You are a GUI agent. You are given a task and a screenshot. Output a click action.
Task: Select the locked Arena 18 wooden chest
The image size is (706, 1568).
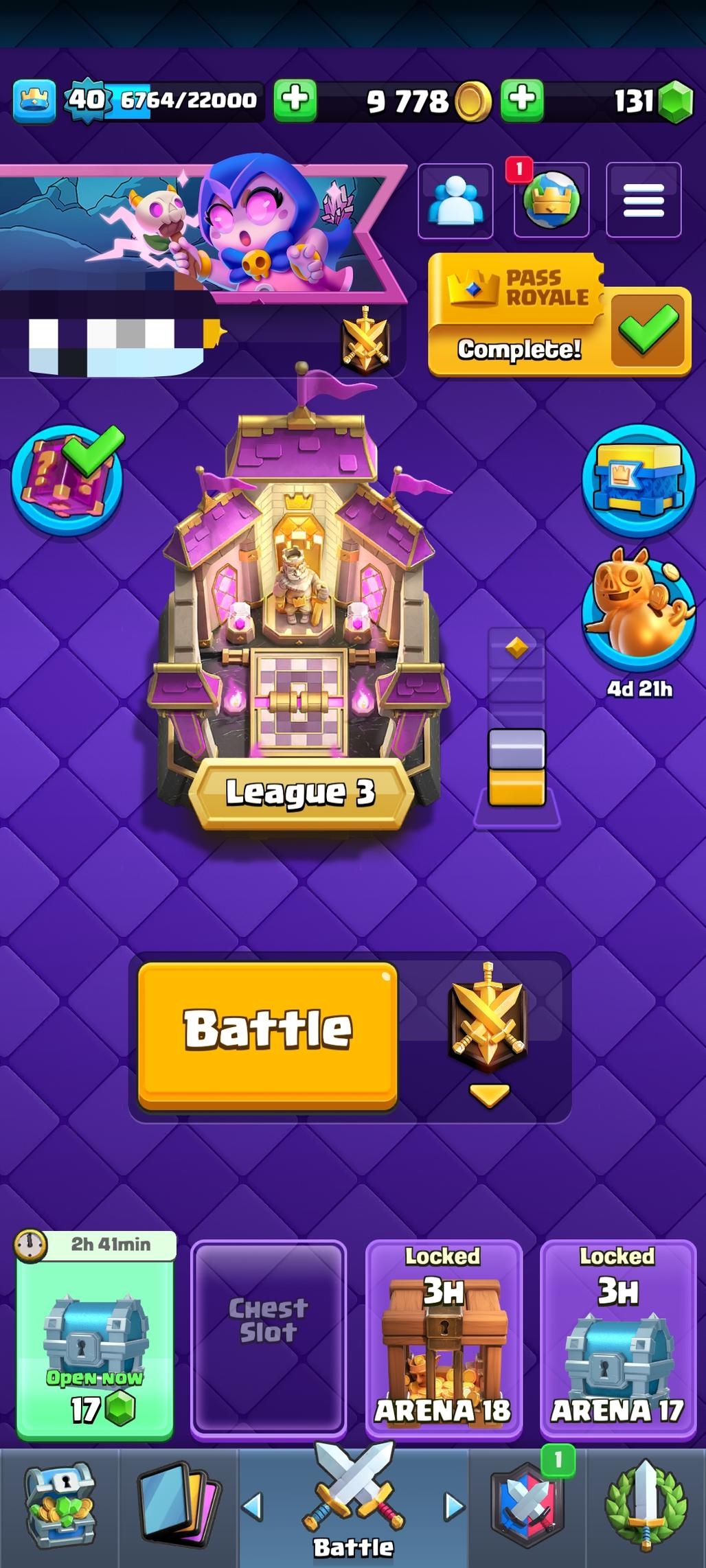[x=443, y=1342]
